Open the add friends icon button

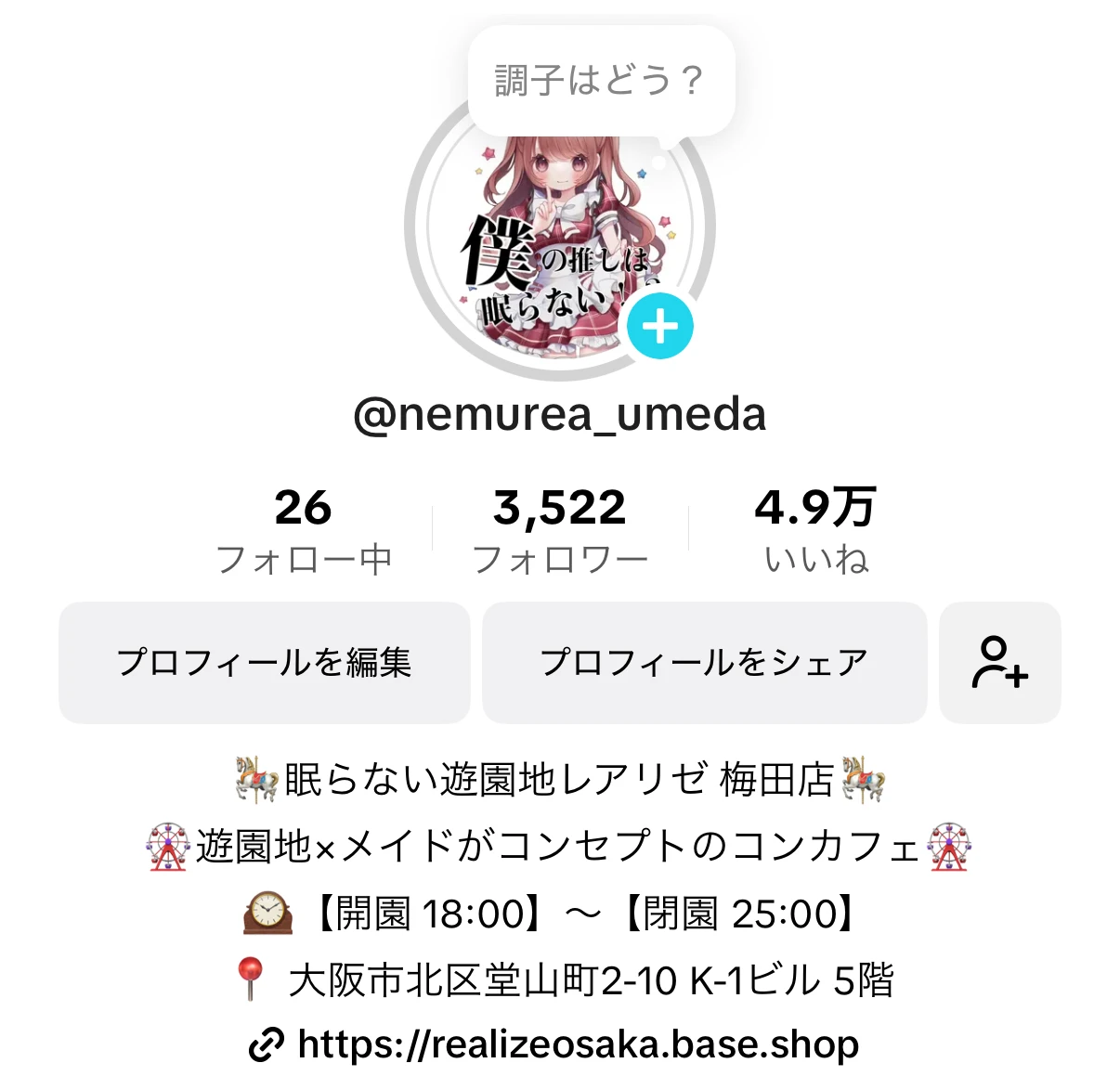coord(999,663)
